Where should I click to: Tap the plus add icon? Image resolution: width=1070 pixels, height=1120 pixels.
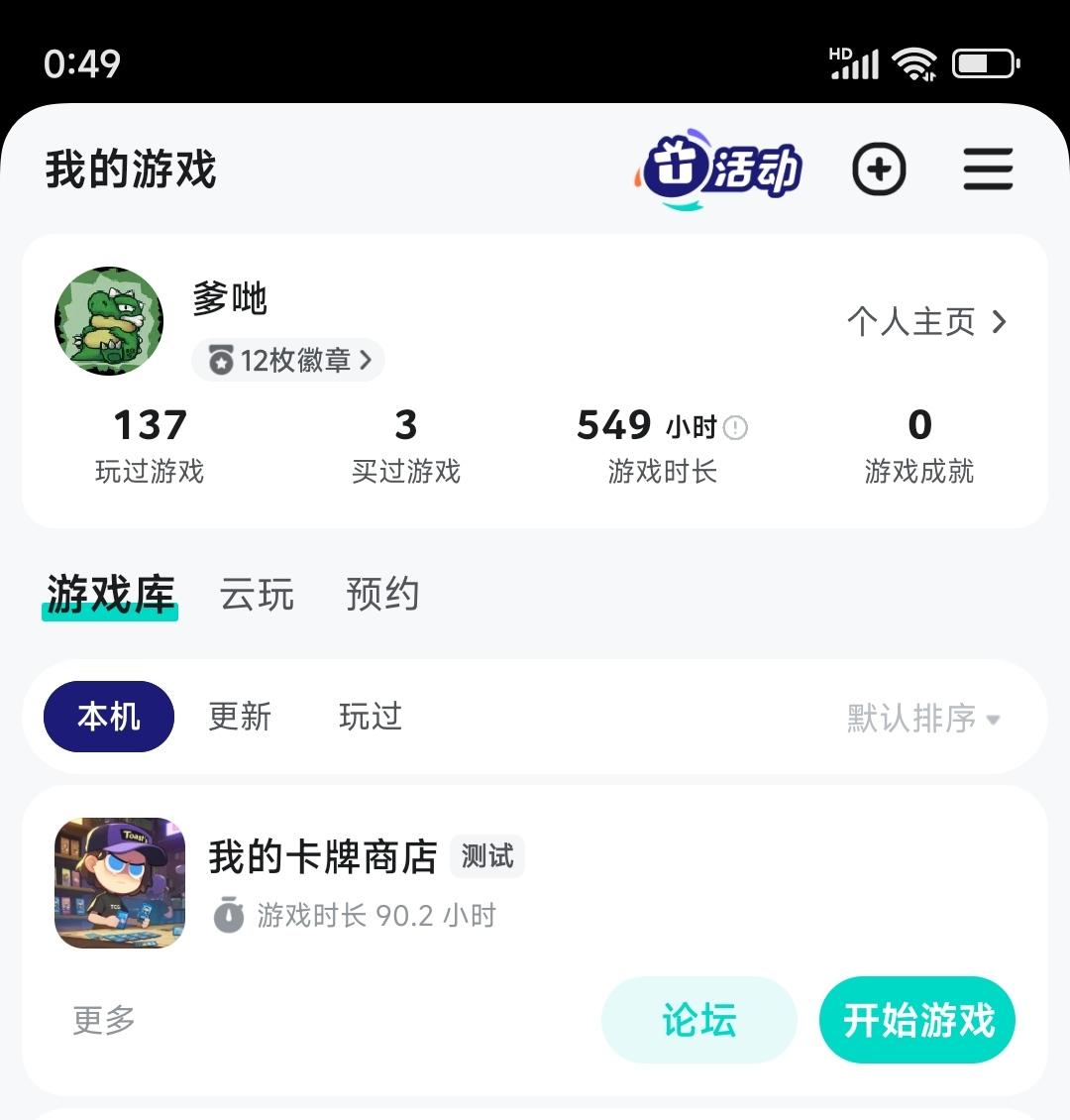879,169
